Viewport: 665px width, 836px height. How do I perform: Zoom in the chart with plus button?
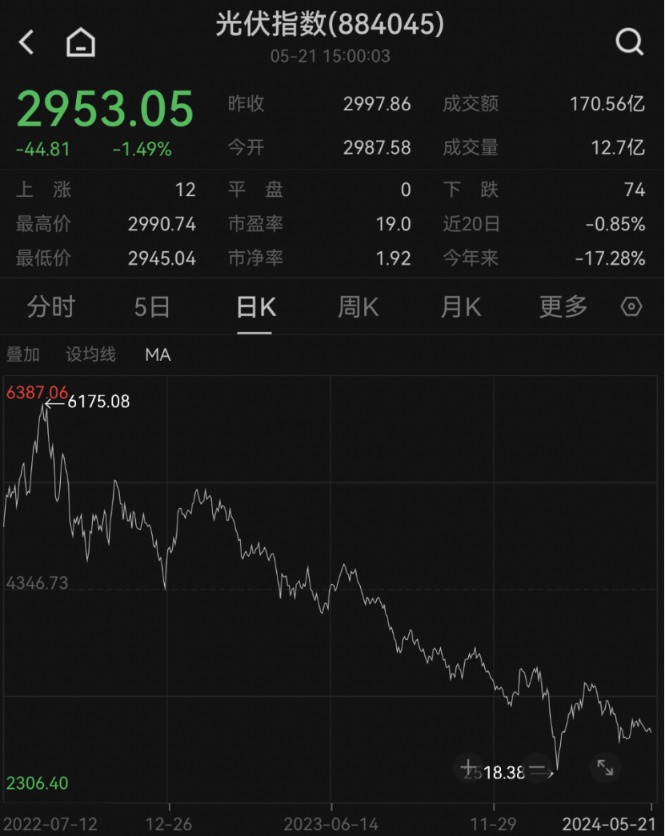click(x=468, y=768)
